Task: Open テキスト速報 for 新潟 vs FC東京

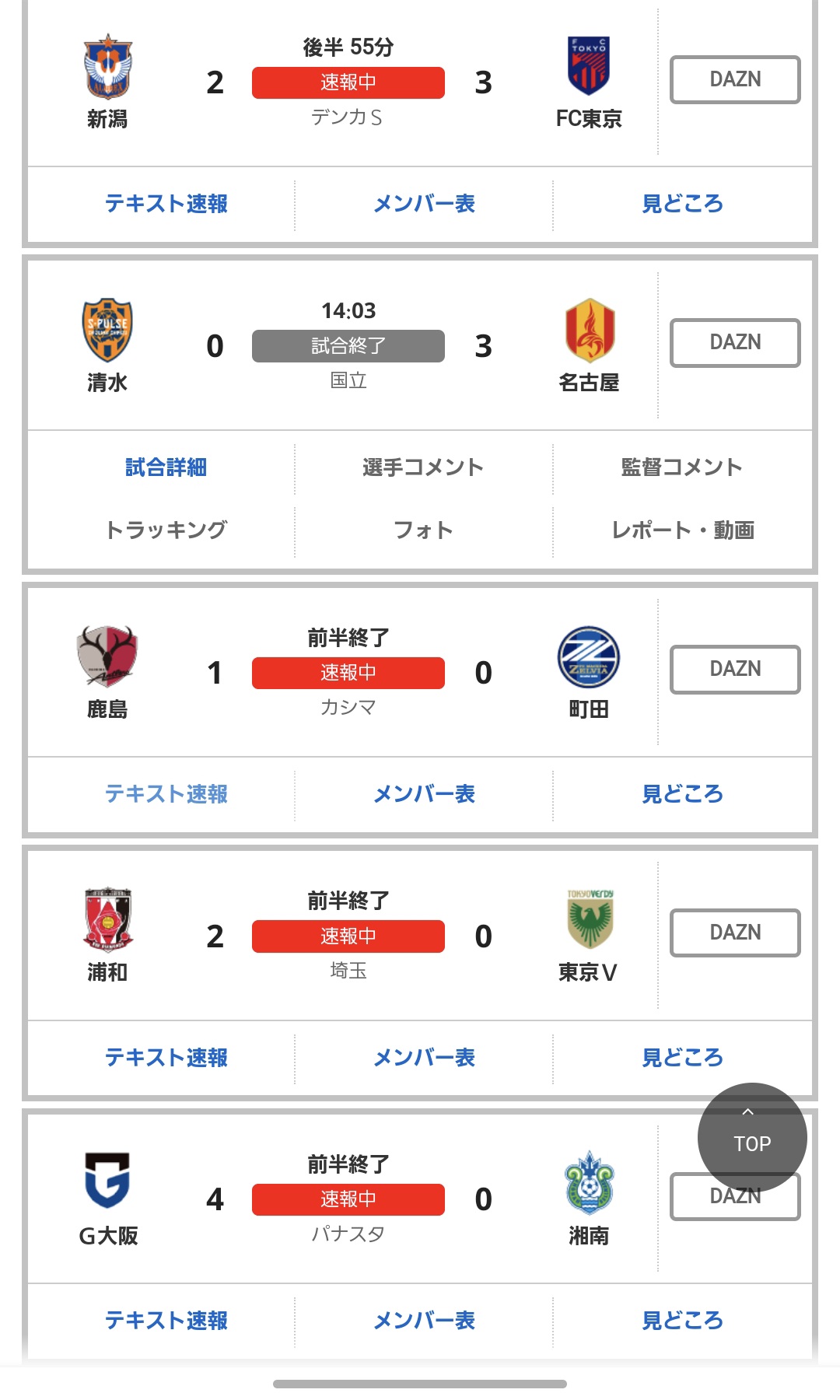Action: pos(166,204)
